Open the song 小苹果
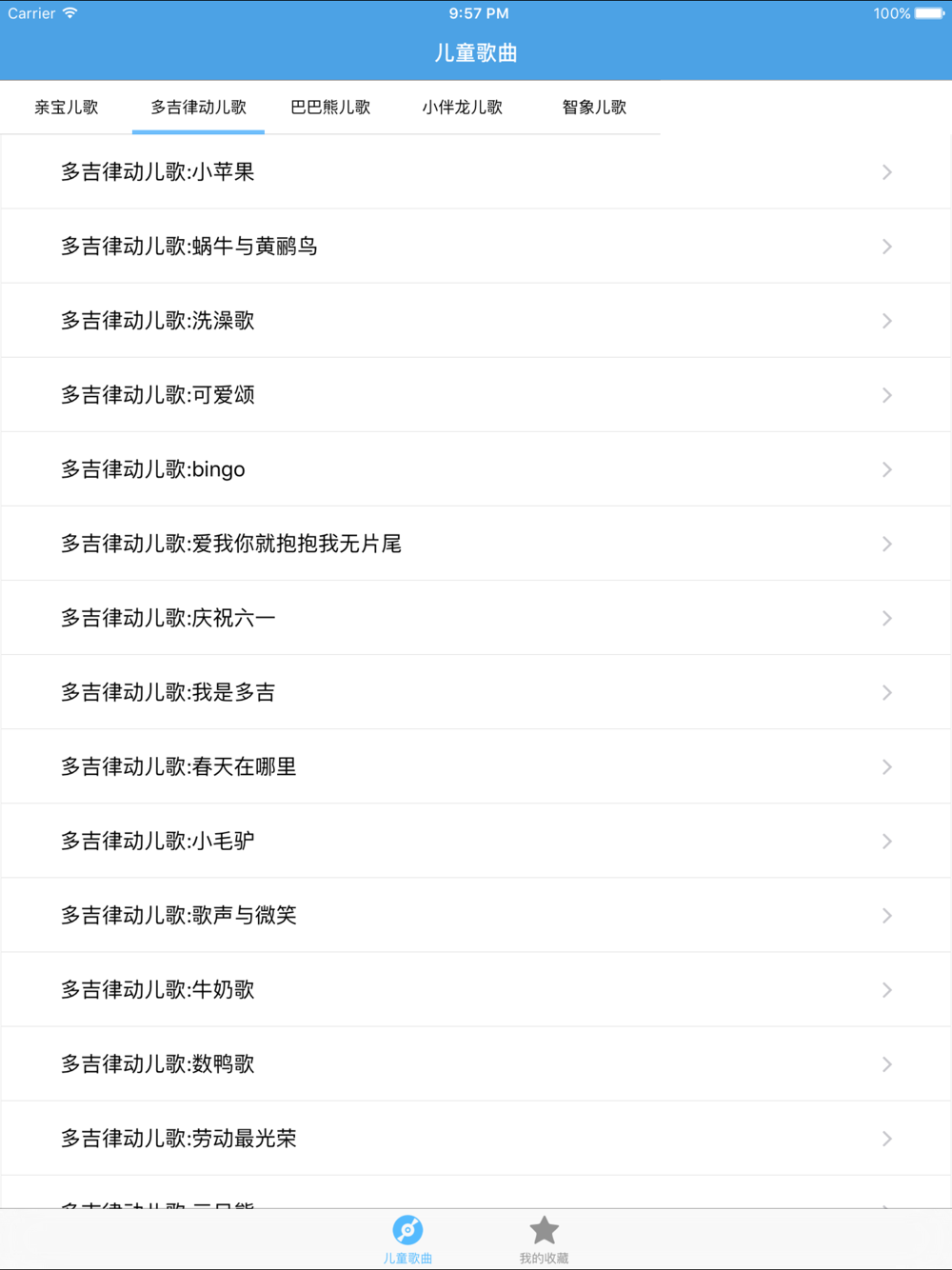 coord(476,172)
